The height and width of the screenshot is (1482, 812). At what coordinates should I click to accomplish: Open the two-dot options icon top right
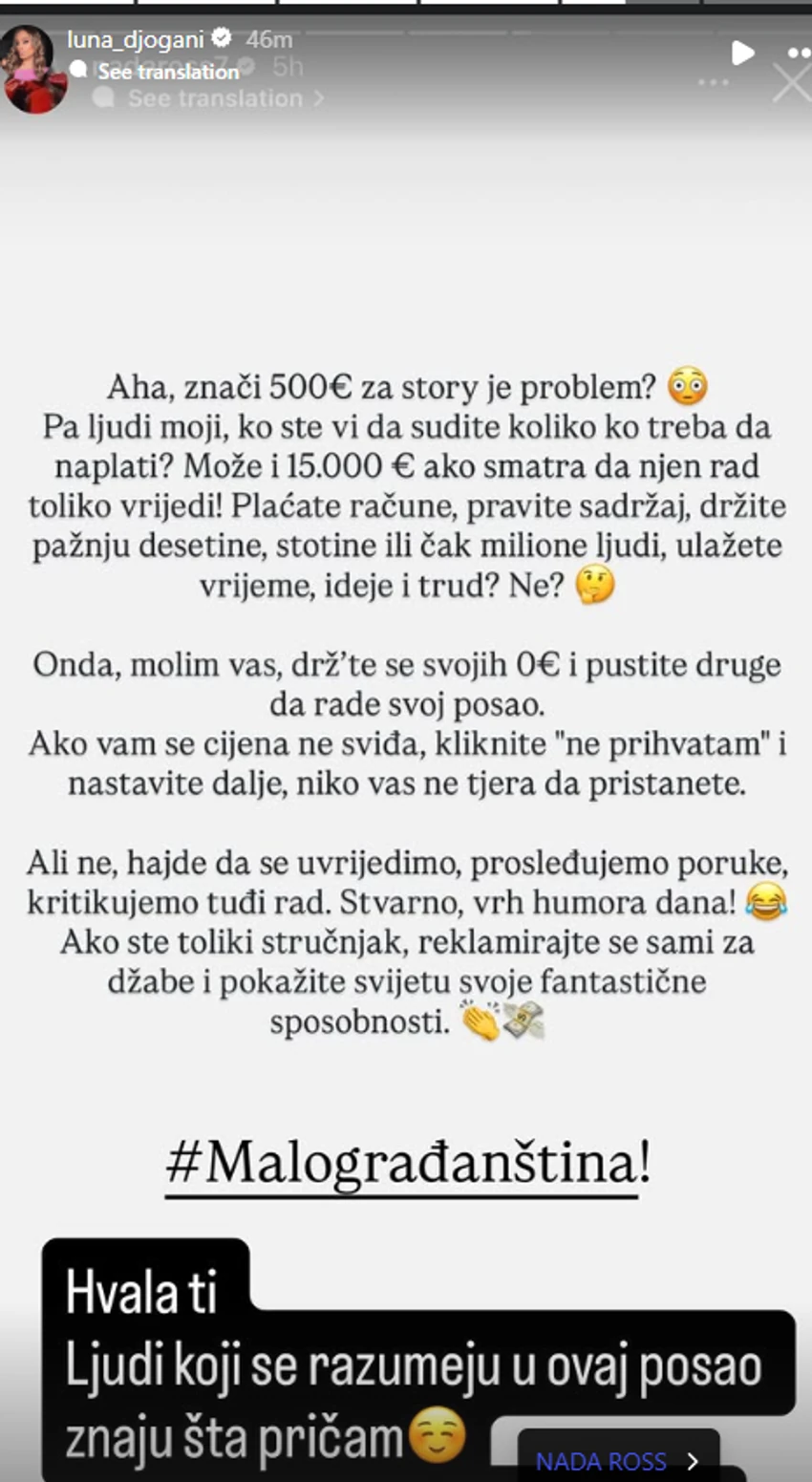tap(801, 53)
